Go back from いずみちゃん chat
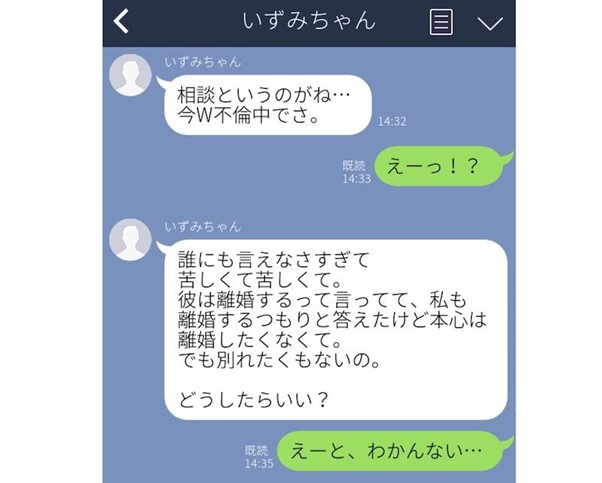Screen dimensions: 602x483 pyautogui.click(x=122, y=21)
